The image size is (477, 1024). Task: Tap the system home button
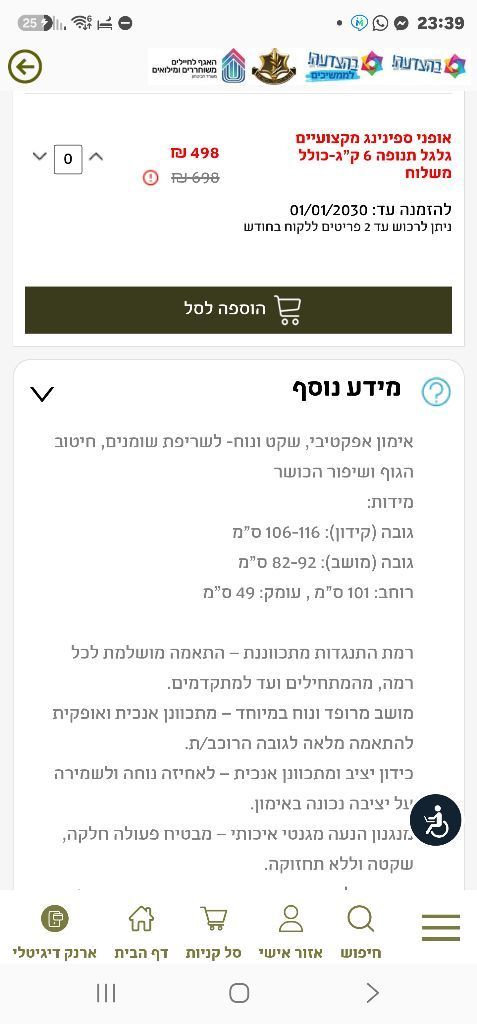point(239,993)
